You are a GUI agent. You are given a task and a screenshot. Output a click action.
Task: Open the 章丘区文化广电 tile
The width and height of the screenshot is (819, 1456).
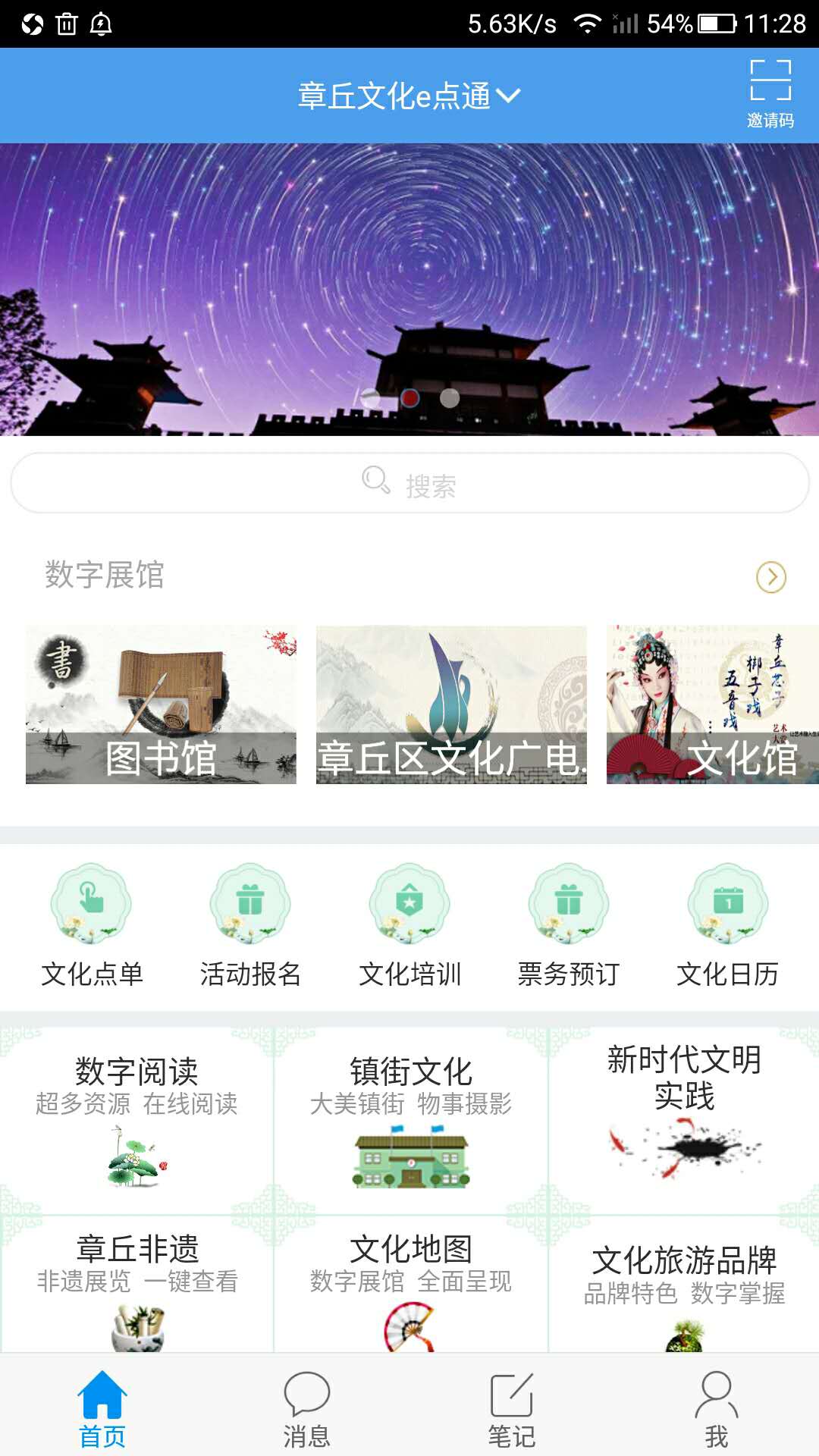click(x=451, y=704)
